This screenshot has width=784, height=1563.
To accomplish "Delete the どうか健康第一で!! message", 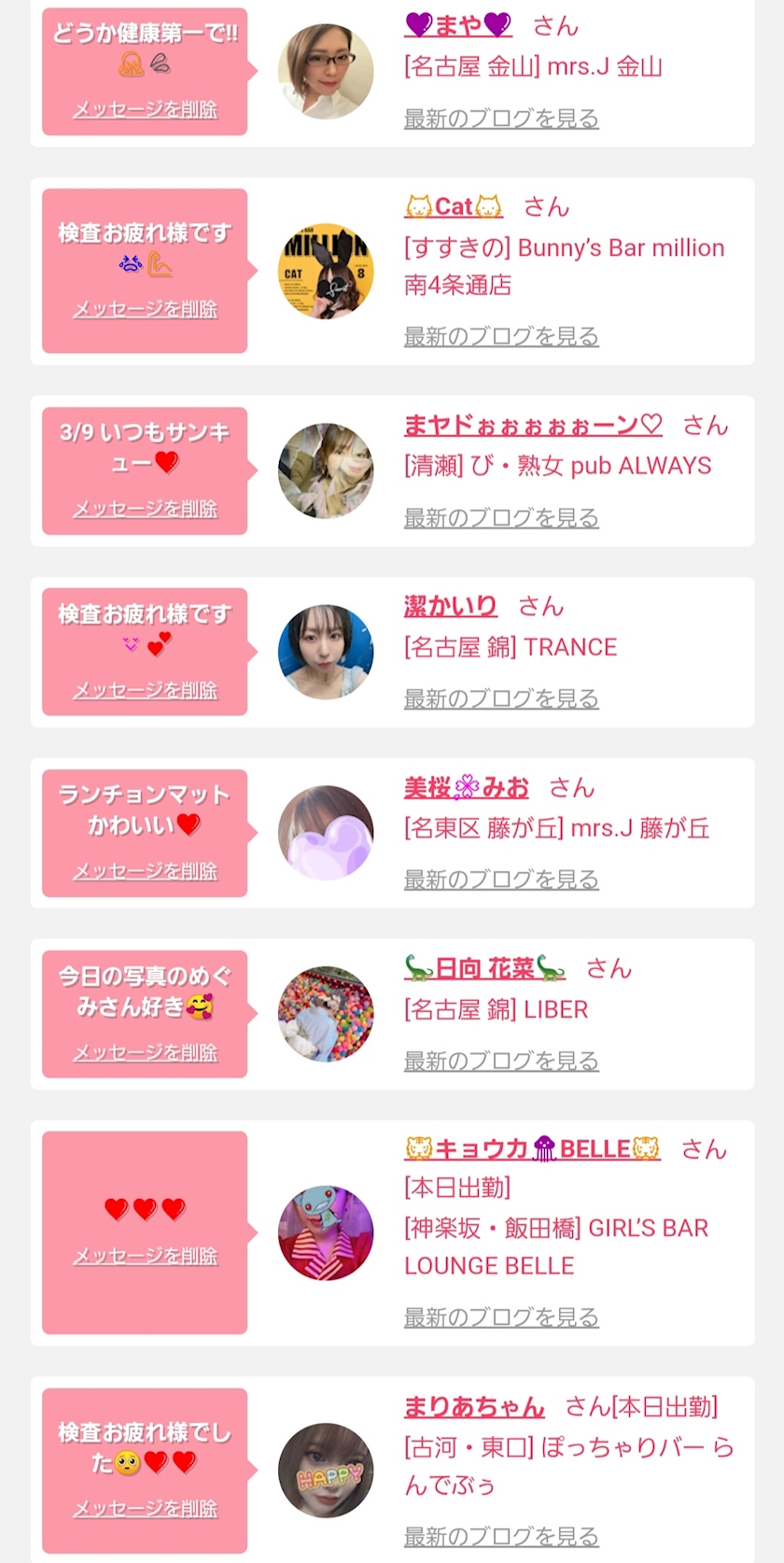I will pyautogui.click(x=145, y=109).
